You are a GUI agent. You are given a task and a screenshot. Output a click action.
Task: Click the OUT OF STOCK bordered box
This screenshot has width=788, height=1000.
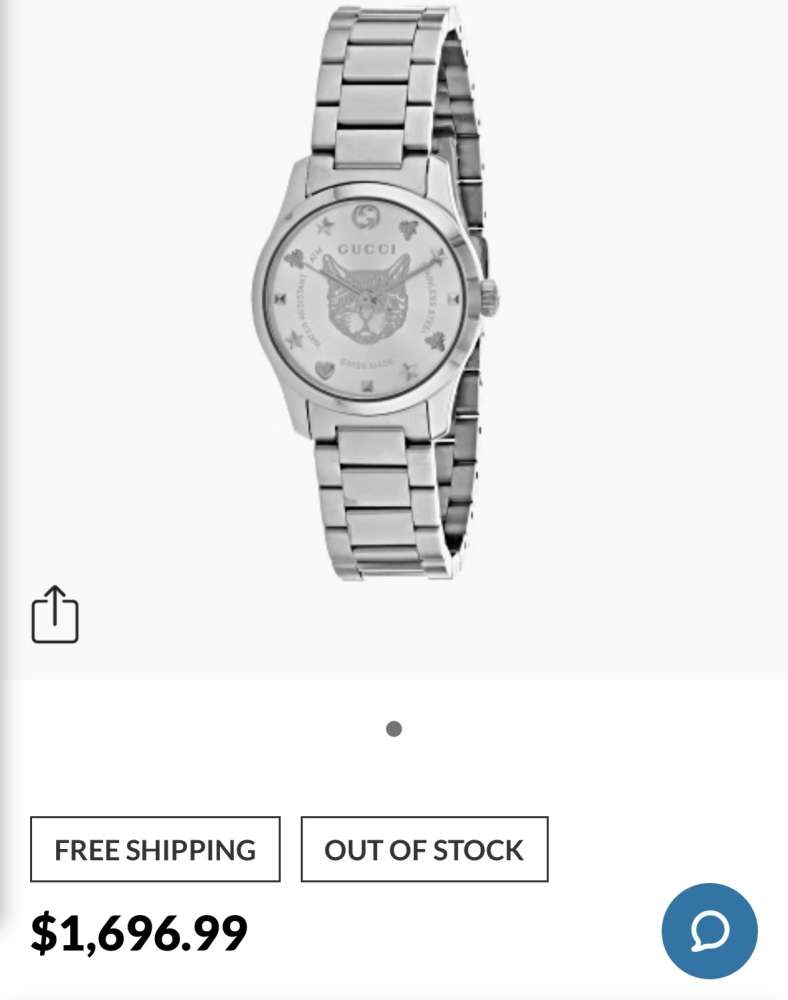422,850
